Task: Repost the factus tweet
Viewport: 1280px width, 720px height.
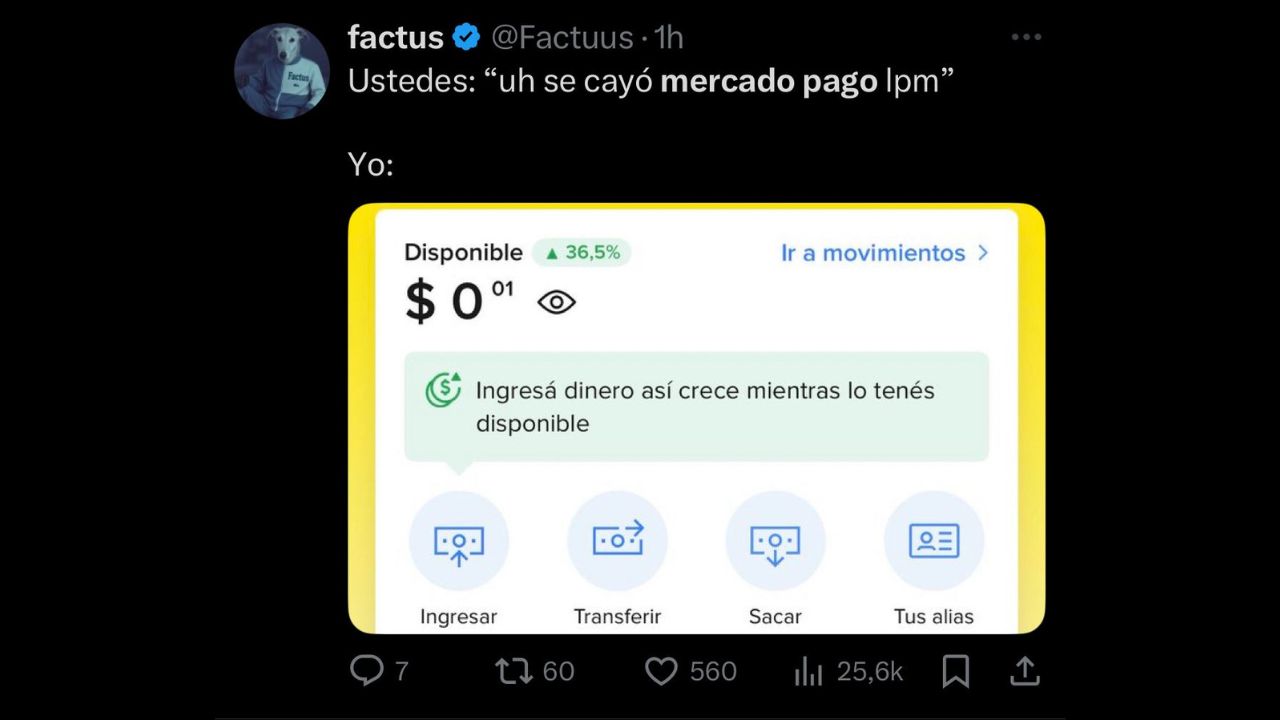Action: point(513,671)
